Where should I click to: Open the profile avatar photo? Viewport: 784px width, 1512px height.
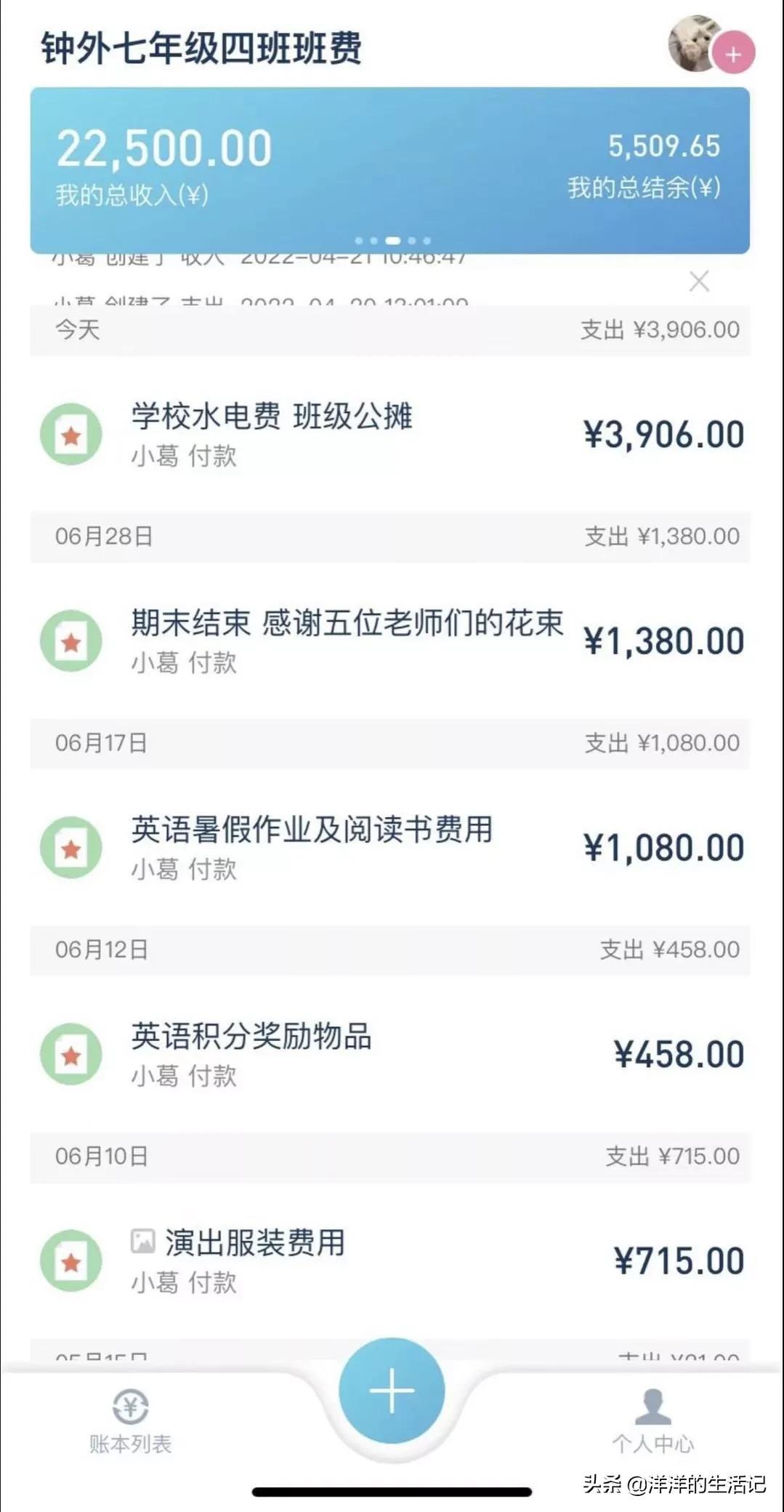click(692, 44)
